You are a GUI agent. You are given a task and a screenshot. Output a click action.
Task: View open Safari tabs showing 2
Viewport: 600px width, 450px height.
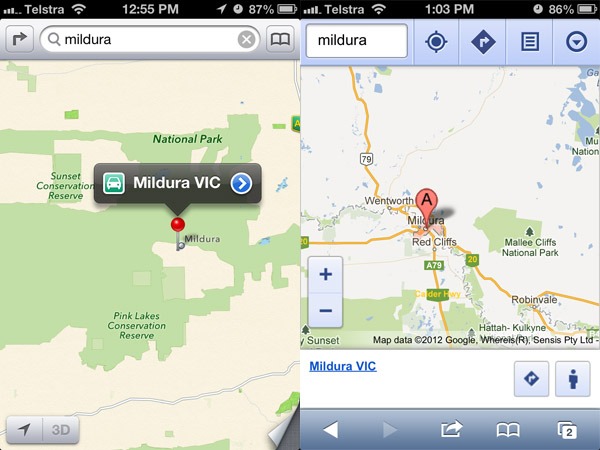click(x=568, y=430)
